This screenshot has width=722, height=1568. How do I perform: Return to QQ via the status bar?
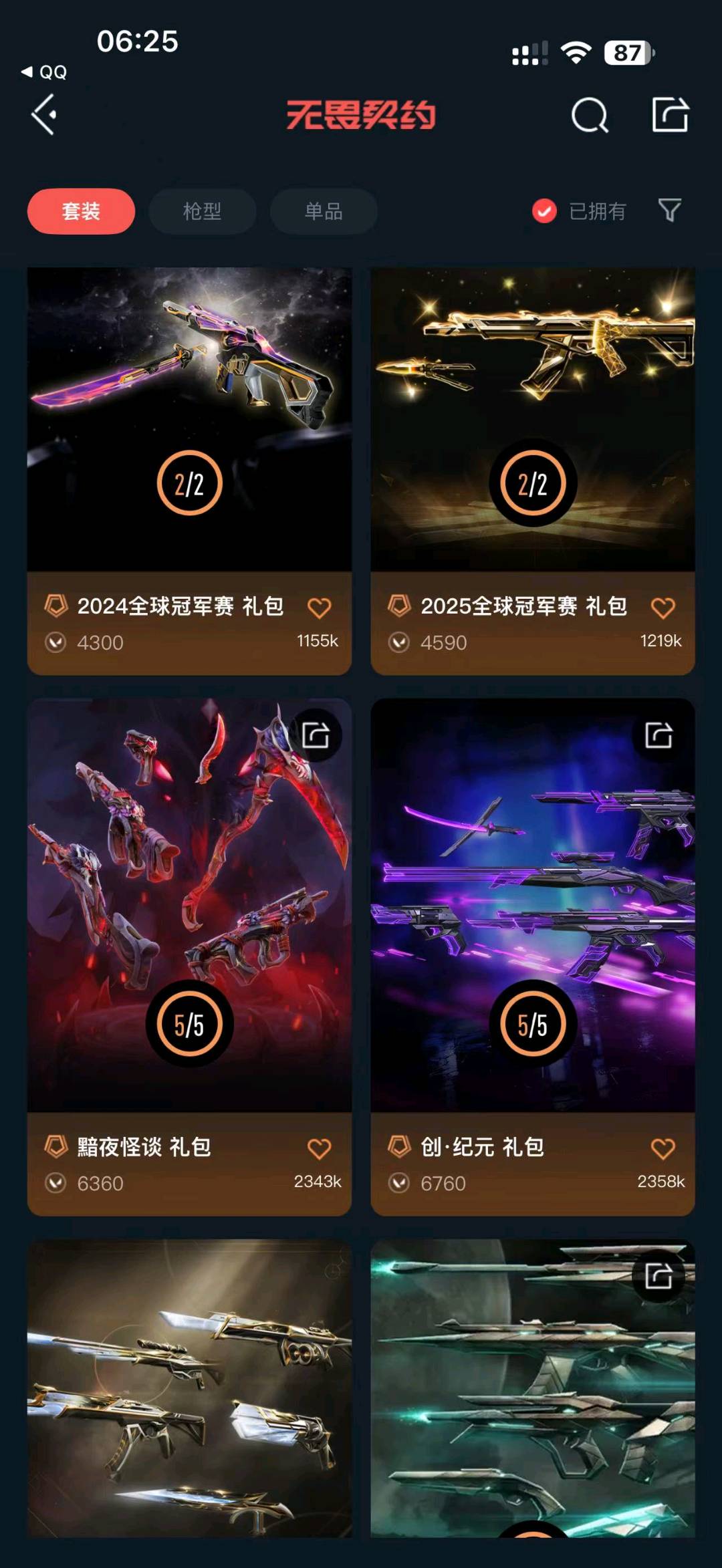coord(45,72)
